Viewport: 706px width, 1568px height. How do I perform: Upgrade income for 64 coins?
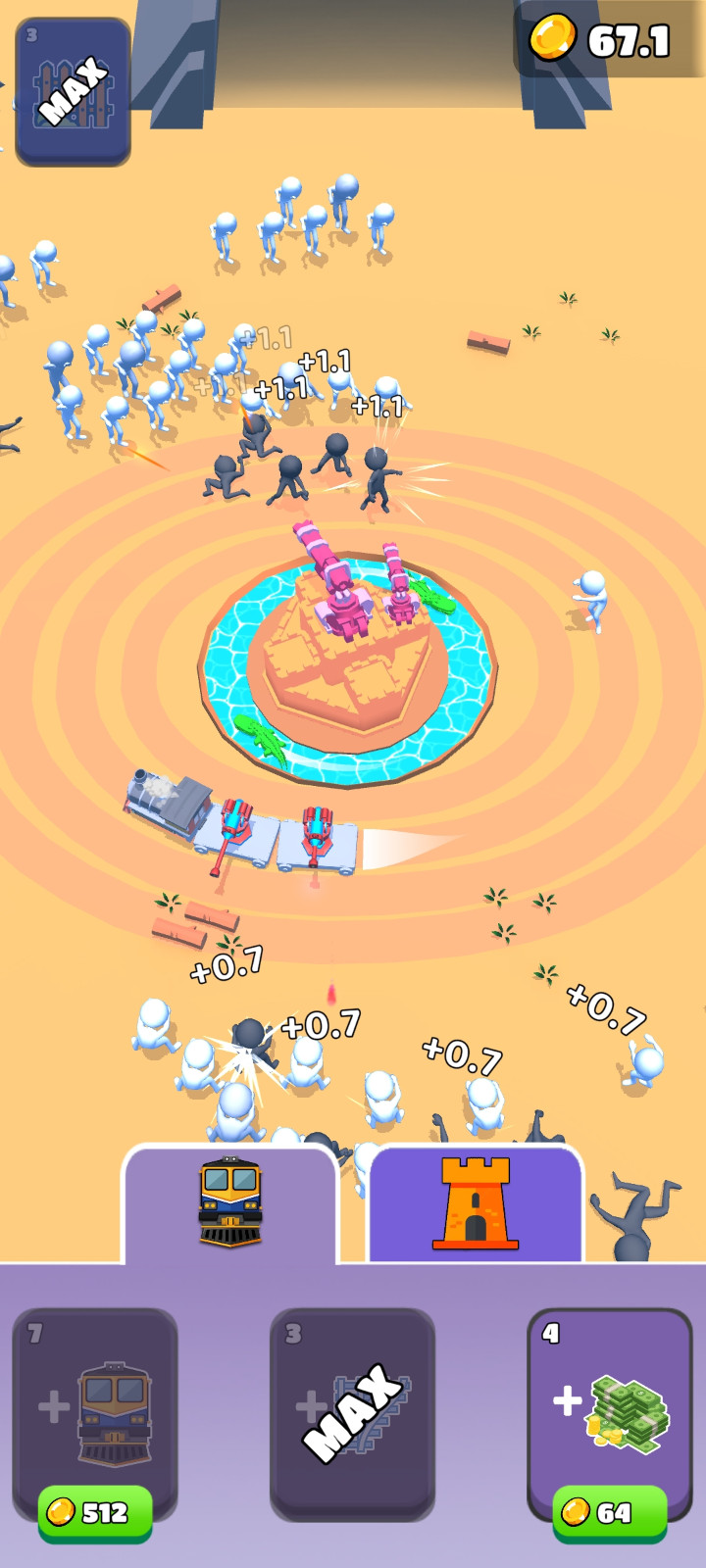610,1416
